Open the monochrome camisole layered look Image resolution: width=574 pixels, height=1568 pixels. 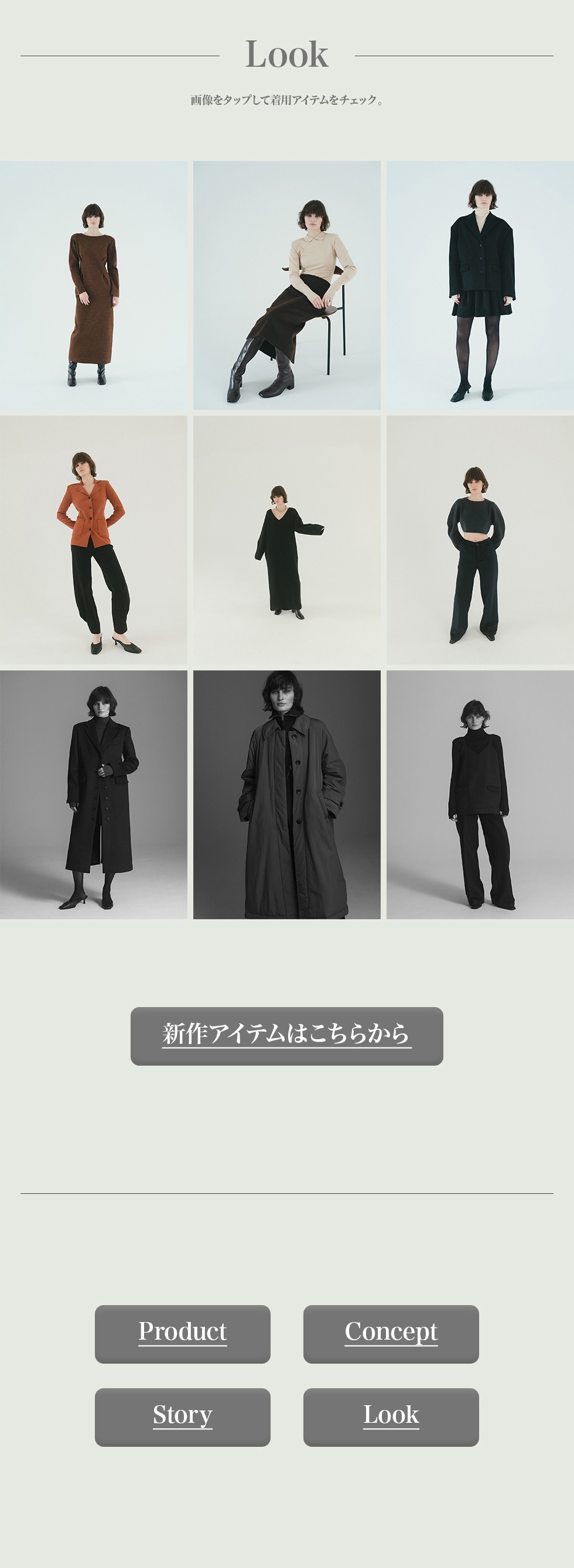[x=480, y=795]
